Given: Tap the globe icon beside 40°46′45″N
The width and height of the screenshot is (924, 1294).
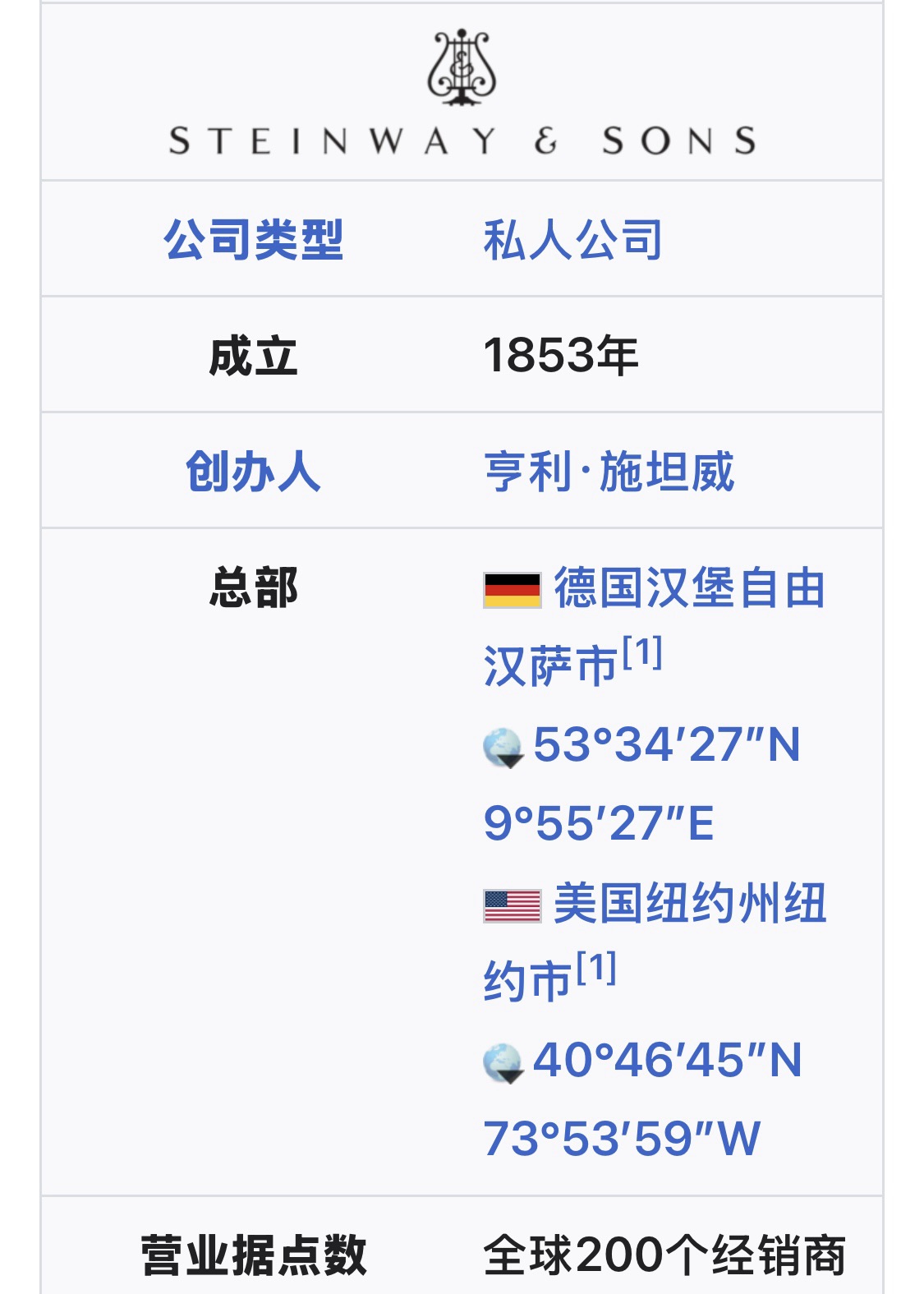Looking at the screenshot, I should click(x=503, y=1063).
